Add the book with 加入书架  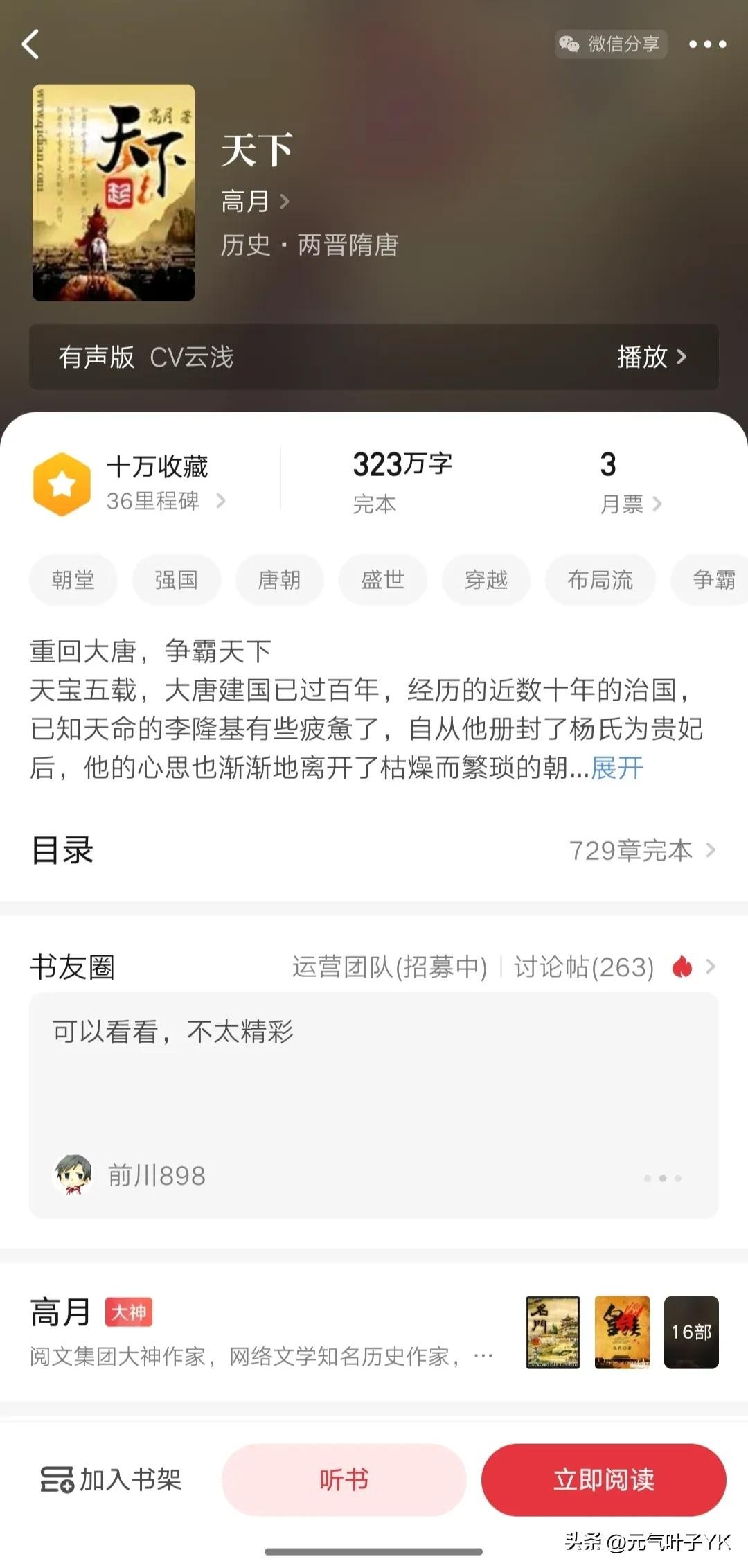(111, 1479)
